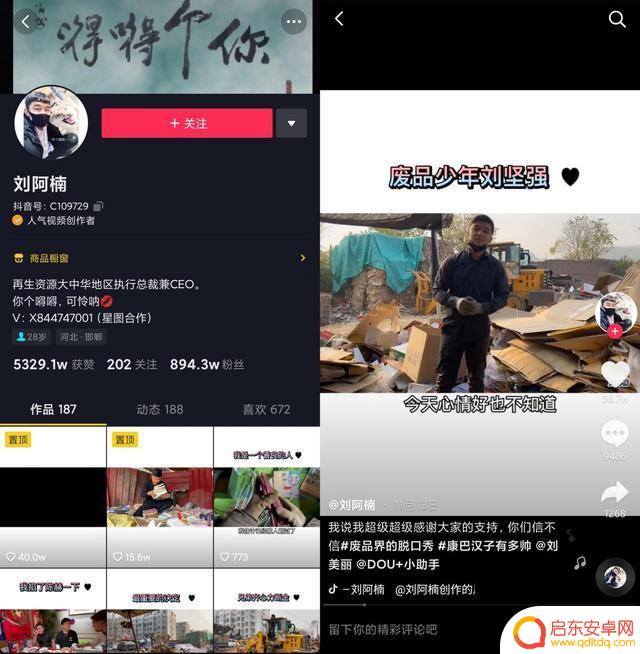Go back from 刘阿楠's profile
This screenshot has height=654, width=640.
coord(26,21)
